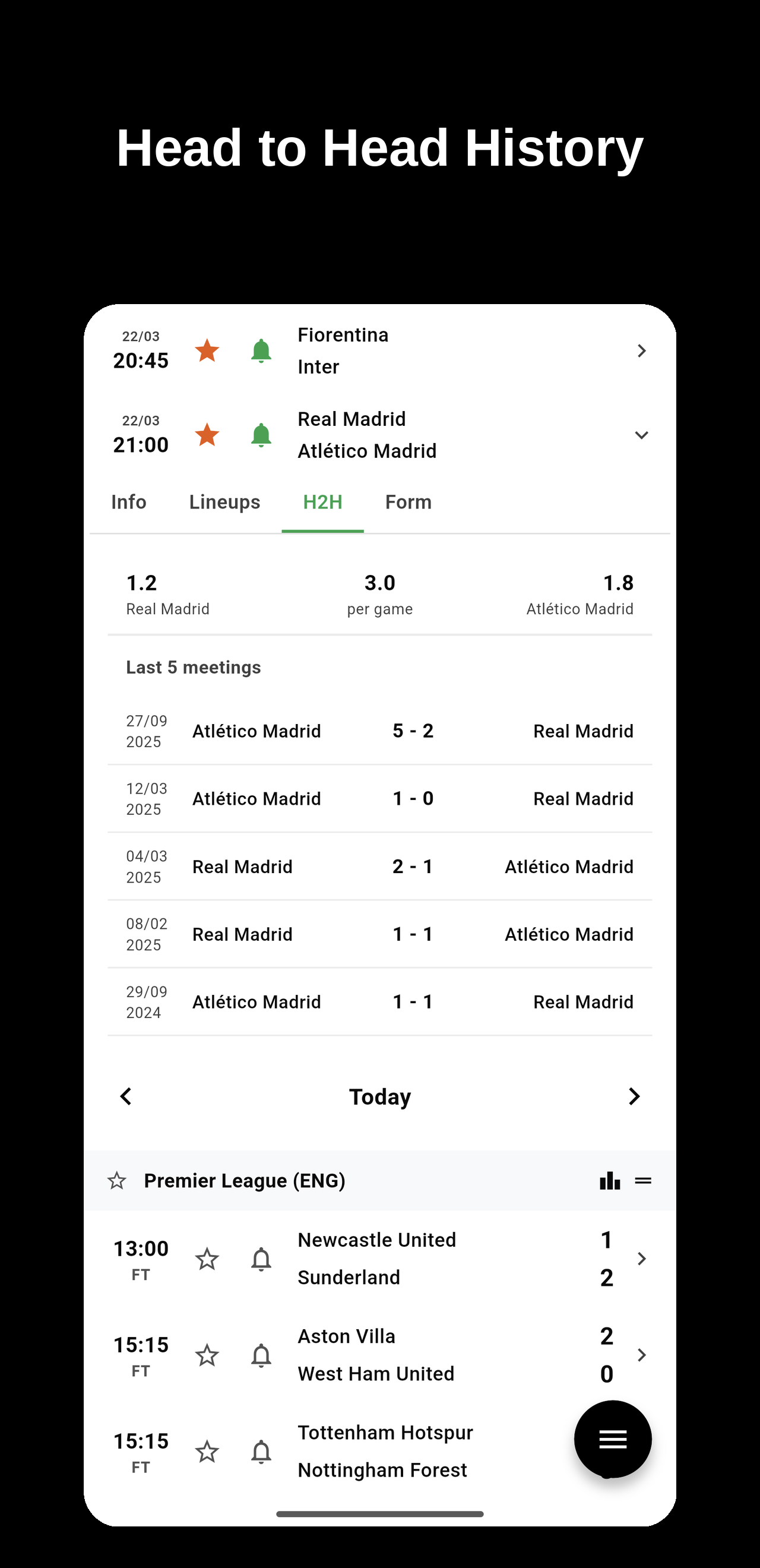760x1568 pixels.
Task: Enable notifications for Real Madrid vs Atlético Madrid
Action: 262,435
